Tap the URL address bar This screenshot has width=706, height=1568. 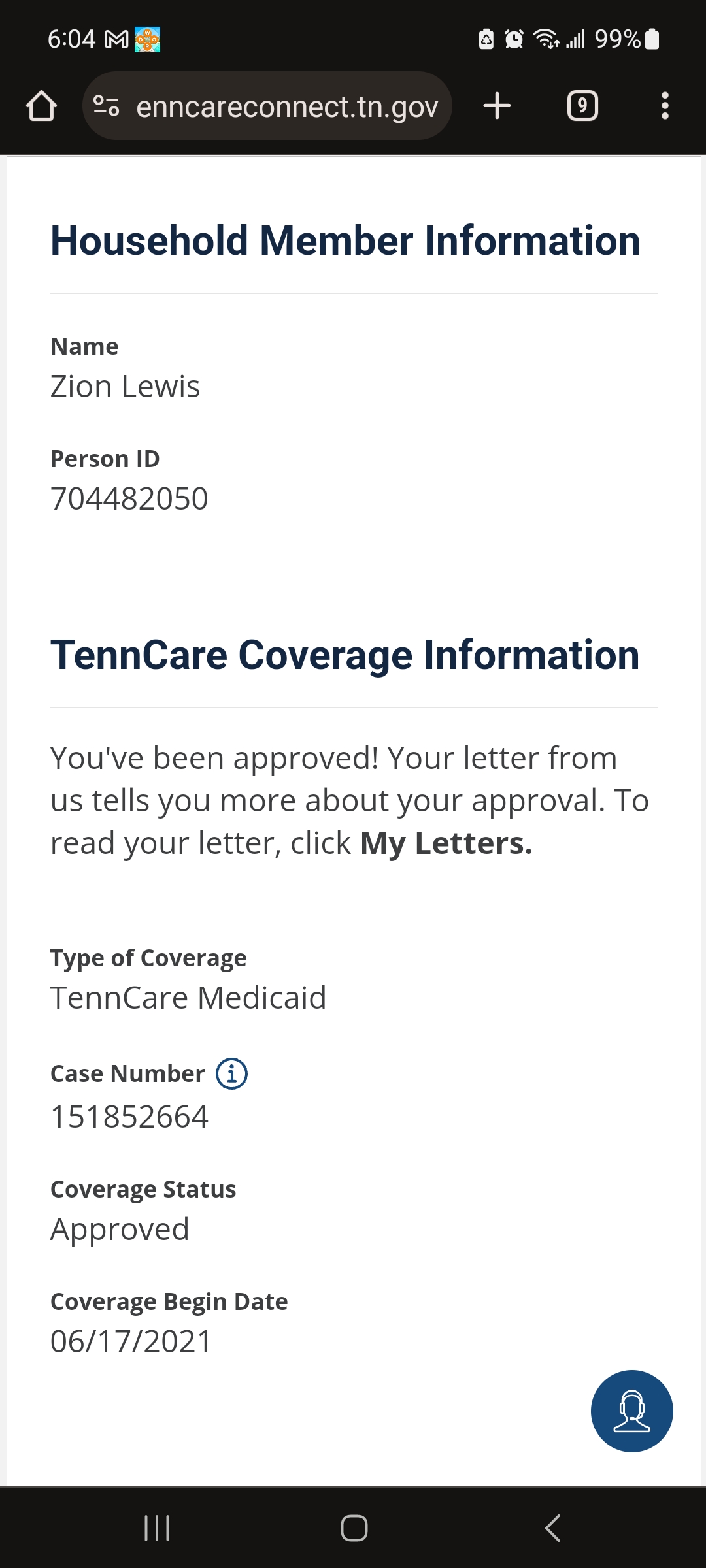(x=267, y=106)
